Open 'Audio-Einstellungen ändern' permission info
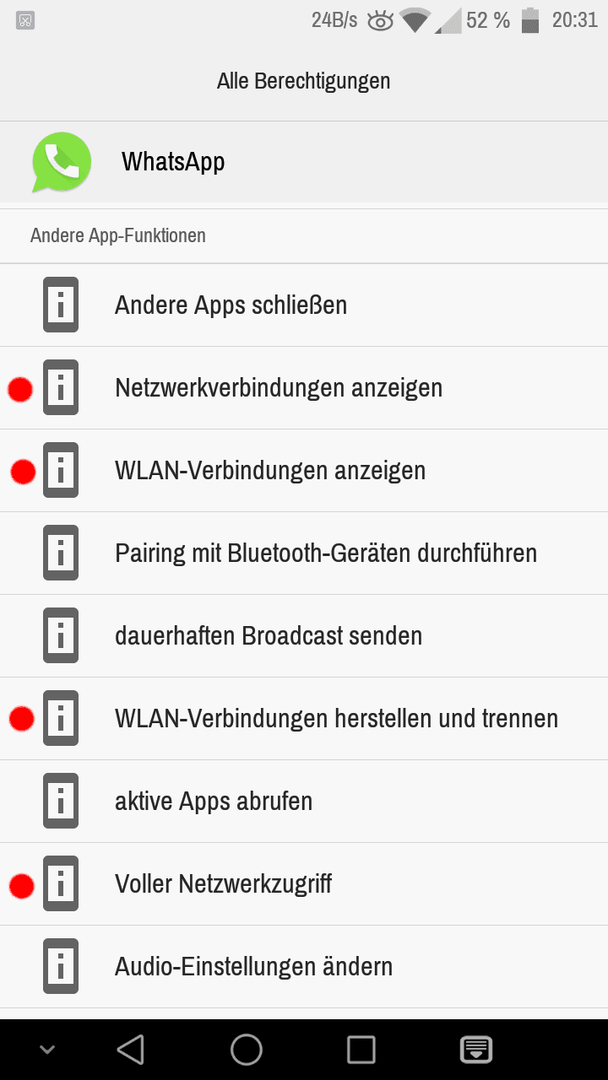 [304, 966]
